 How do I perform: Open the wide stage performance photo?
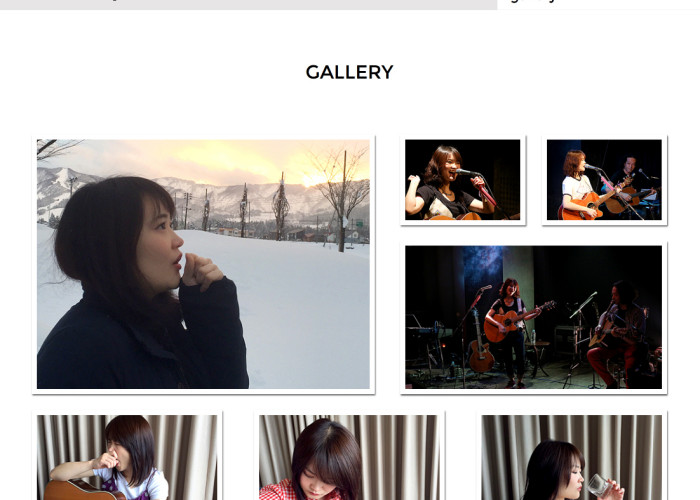(533, 317)
